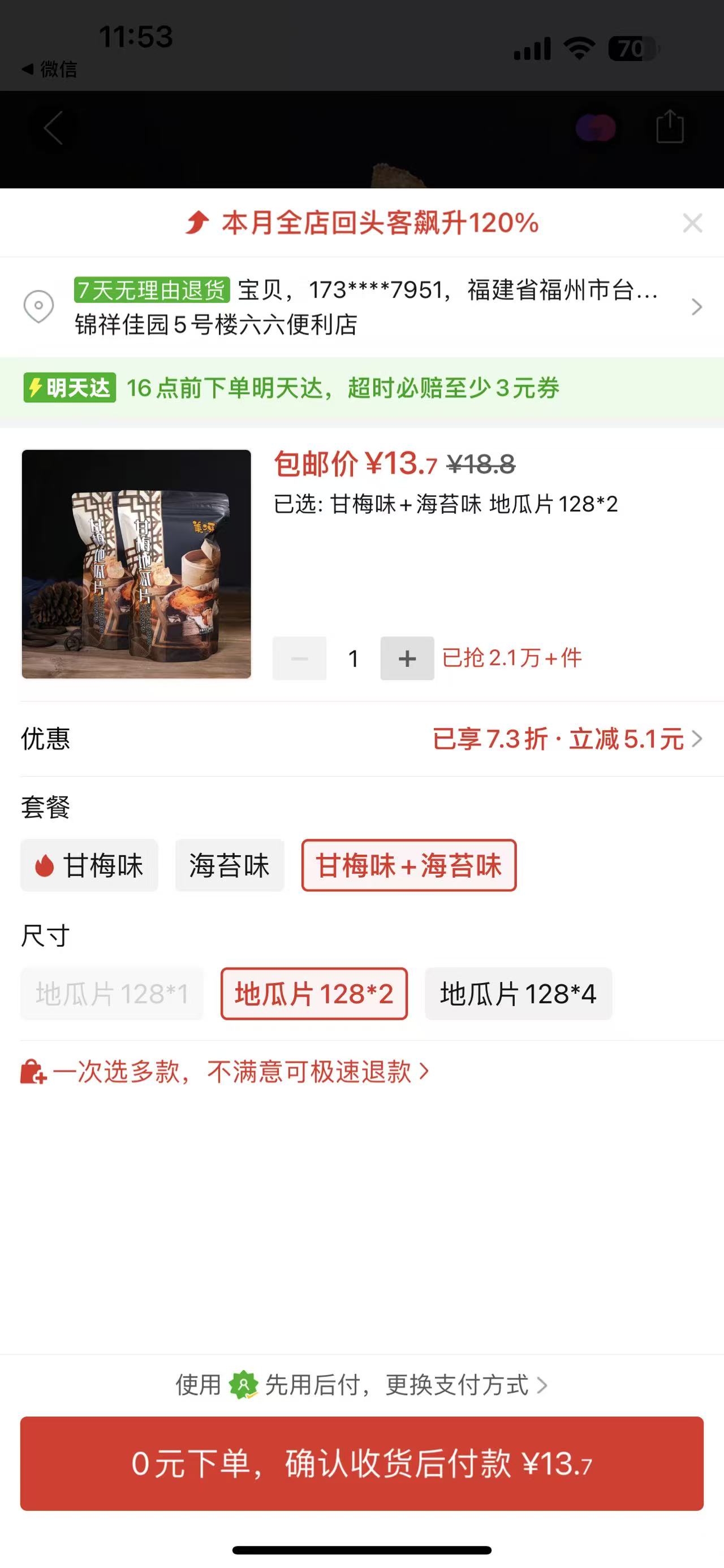Select the 甘梅味 flavor option
The image size is (724, 1568).
[89, 865]
